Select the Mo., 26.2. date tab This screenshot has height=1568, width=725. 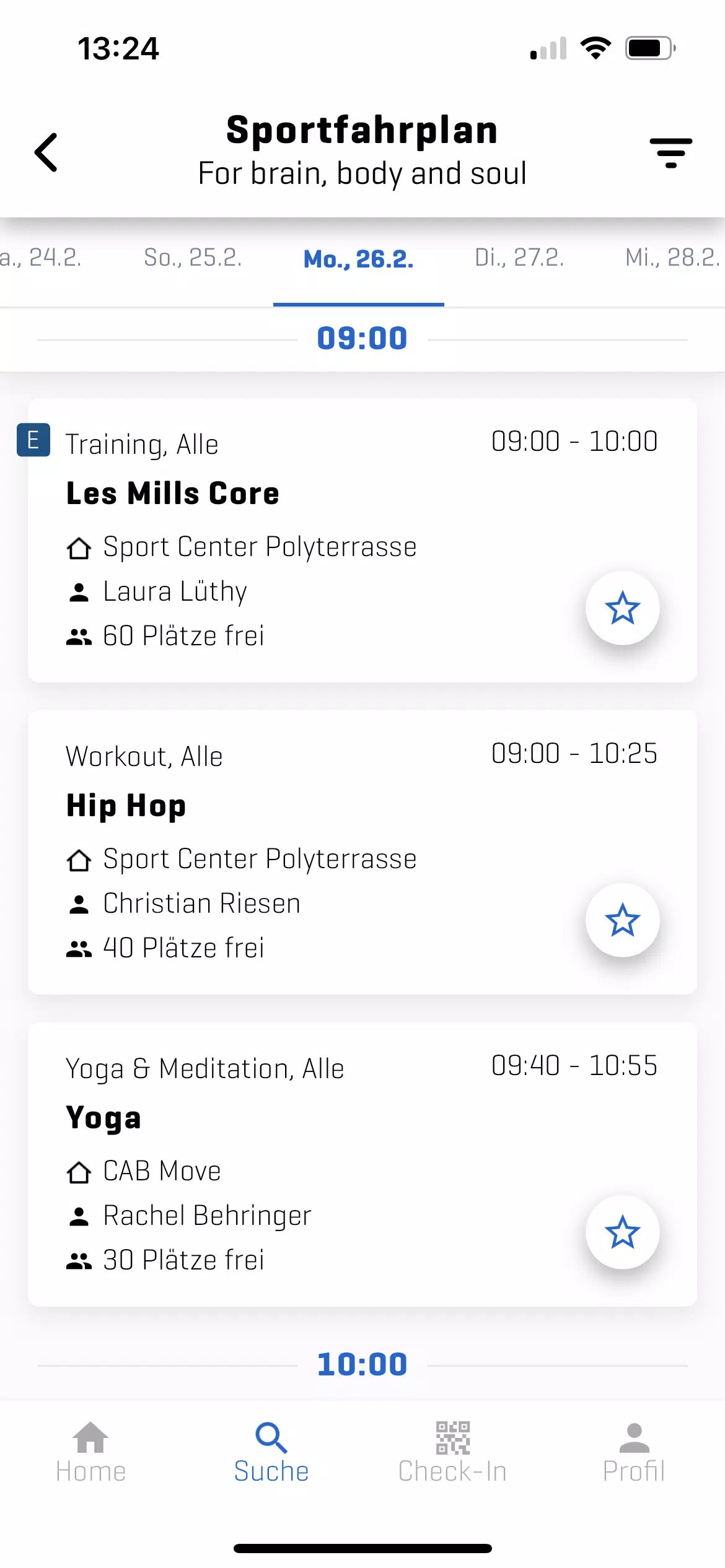pyautogui.click(x=359, y=259)
